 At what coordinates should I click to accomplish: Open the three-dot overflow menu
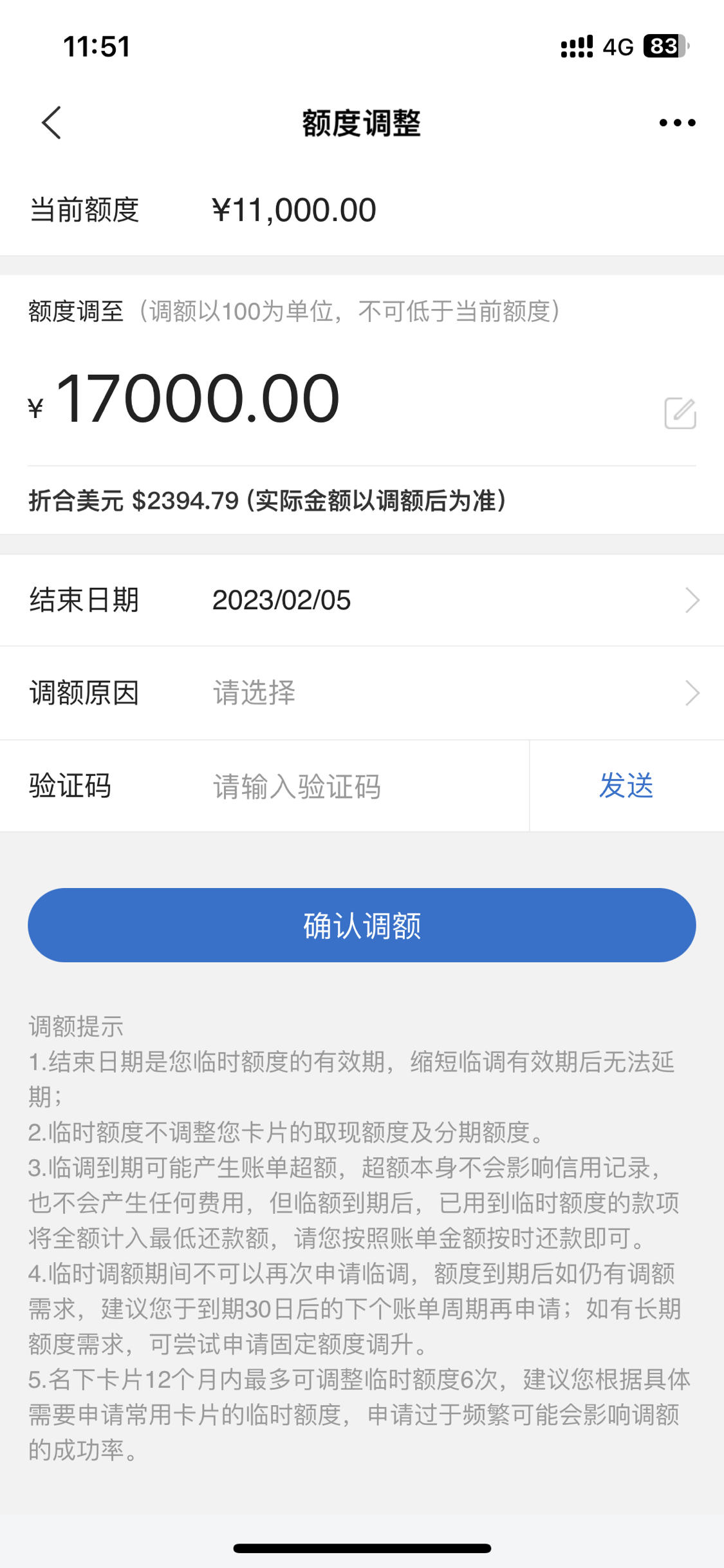click(x=677, y=122)
